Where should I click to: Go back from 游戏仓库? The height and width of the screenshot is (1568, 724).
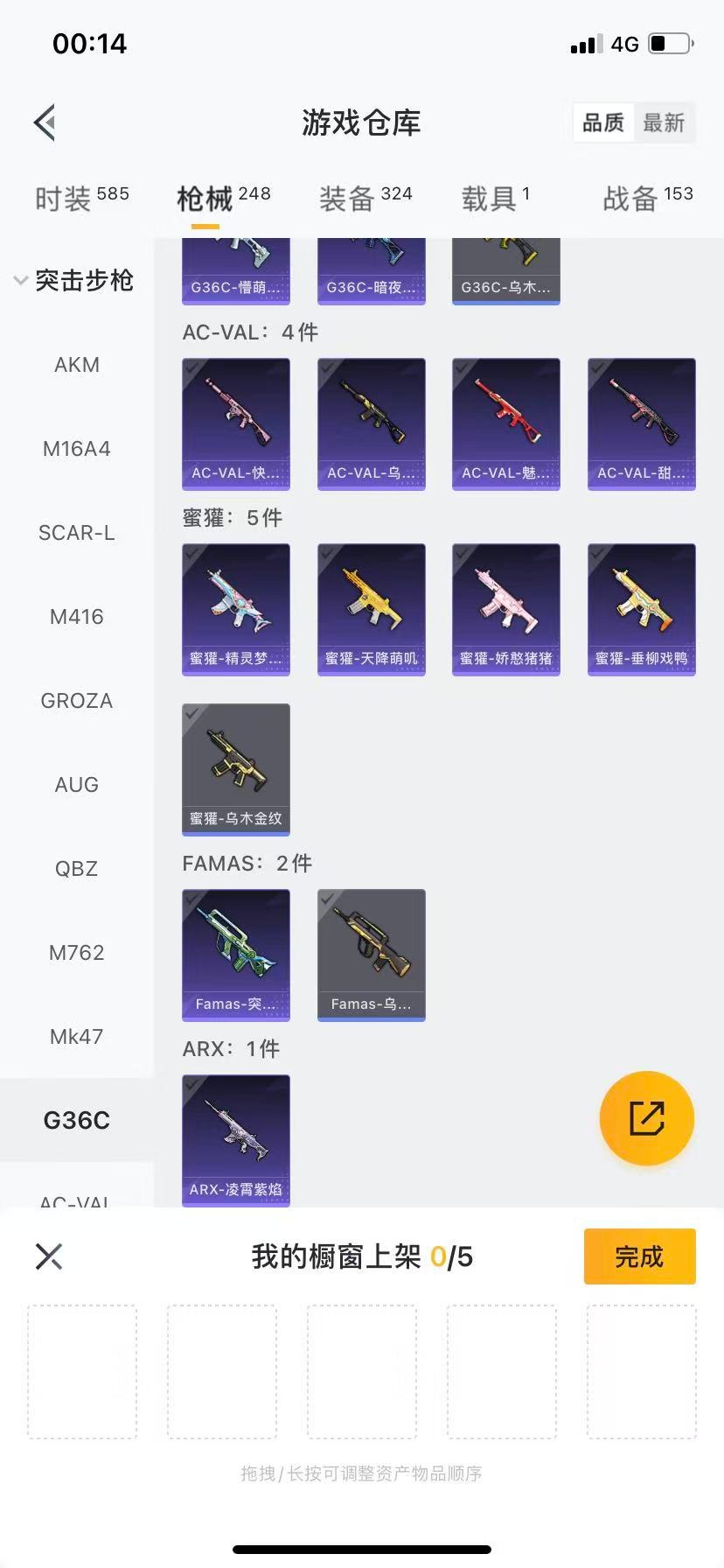45,122
